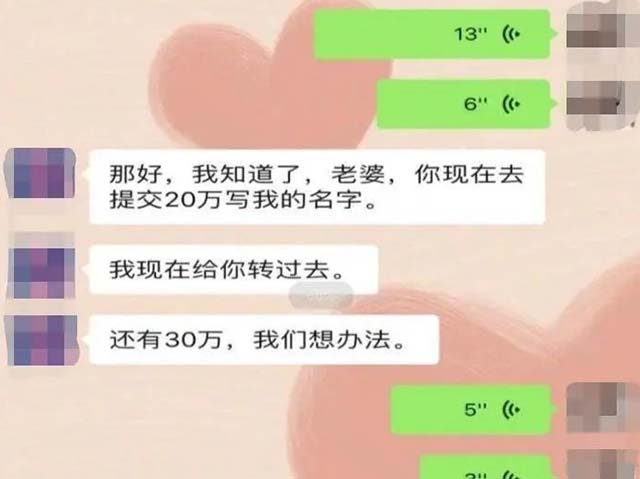Open avatar beside 还有30万 message

point(40,341)
